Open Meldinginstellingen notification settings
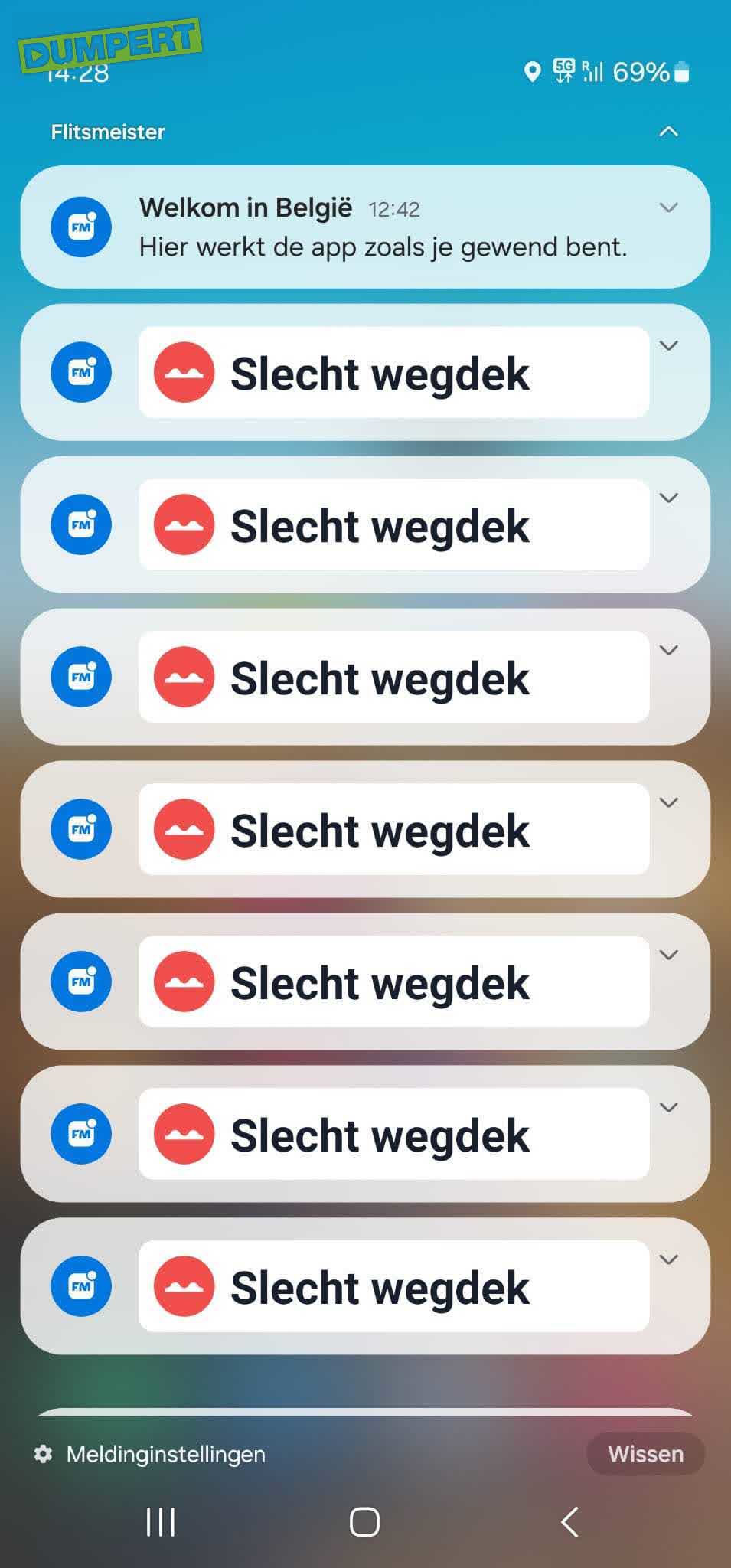731x1568 pixels. [x=150, y=1454]
